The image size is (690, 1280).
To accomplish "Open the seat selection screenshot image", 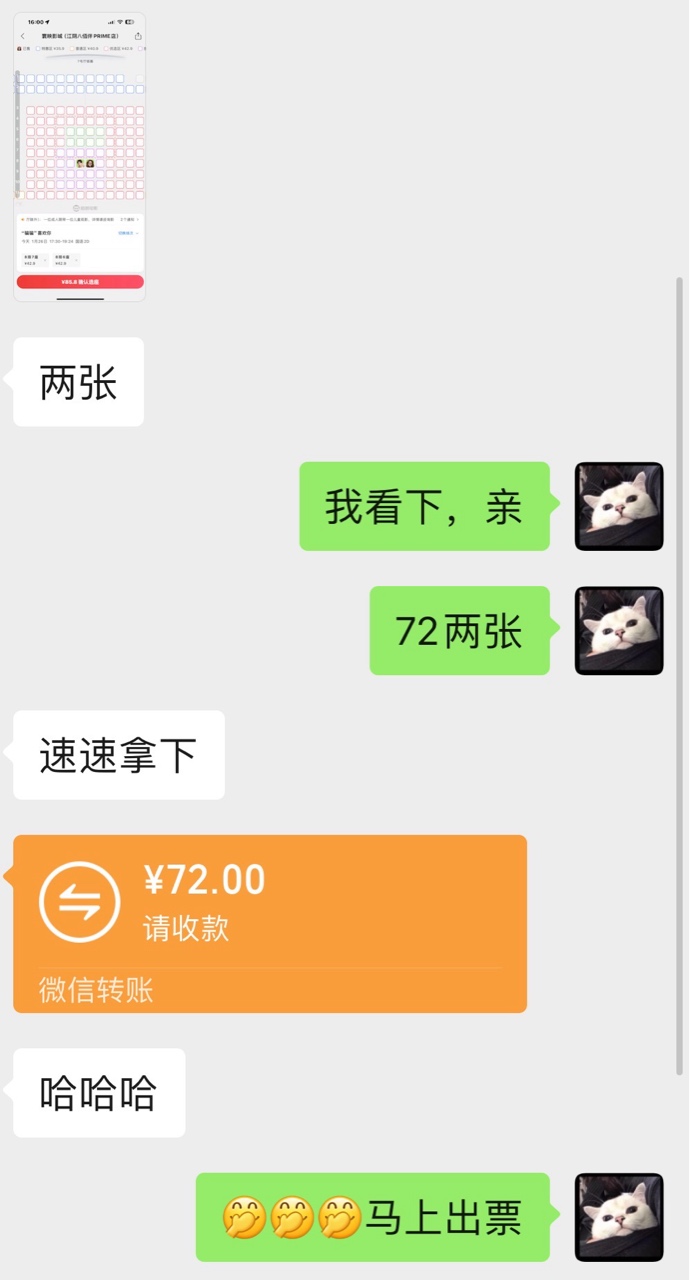I will click(x=81, y=156).
